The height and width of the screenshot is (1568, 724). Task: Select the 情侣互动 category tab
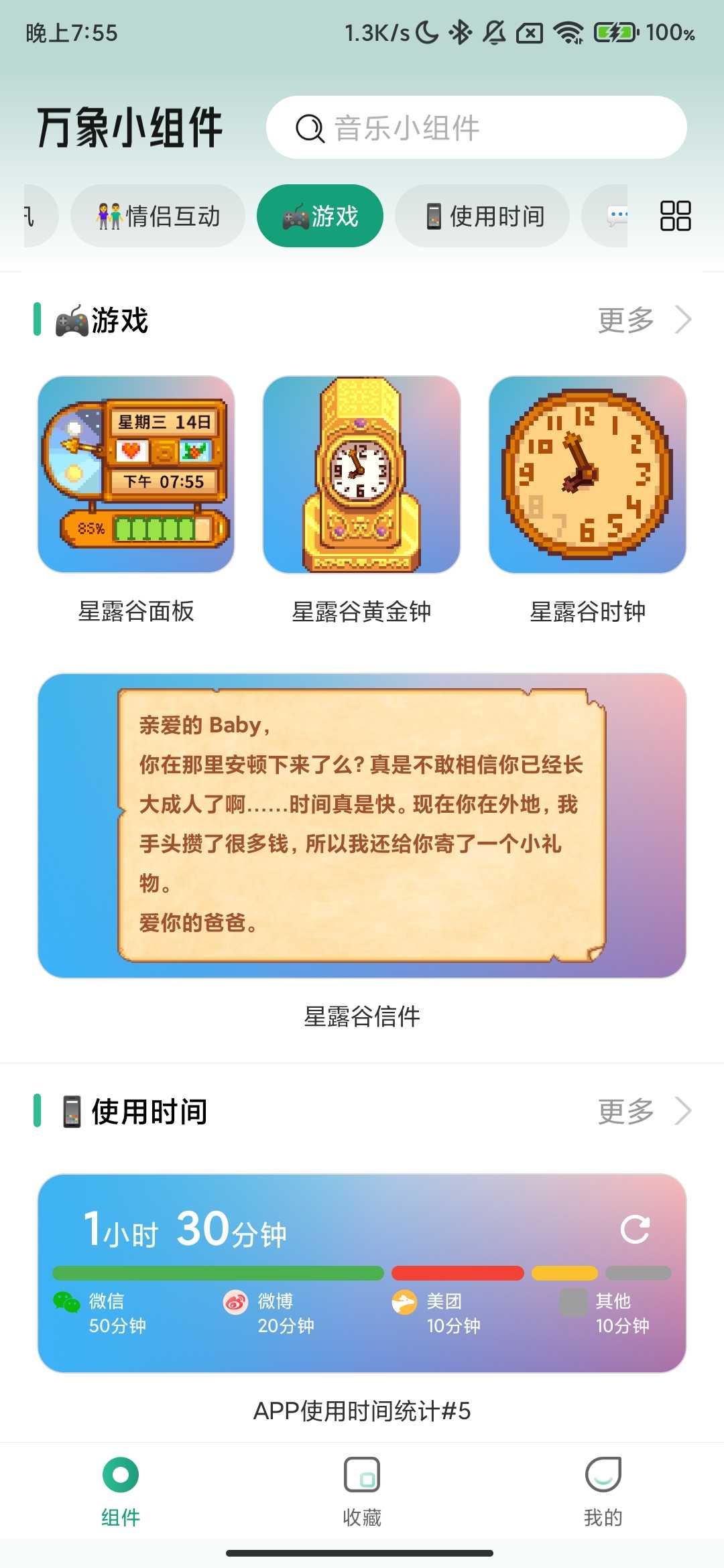click(x=158, y=216)
